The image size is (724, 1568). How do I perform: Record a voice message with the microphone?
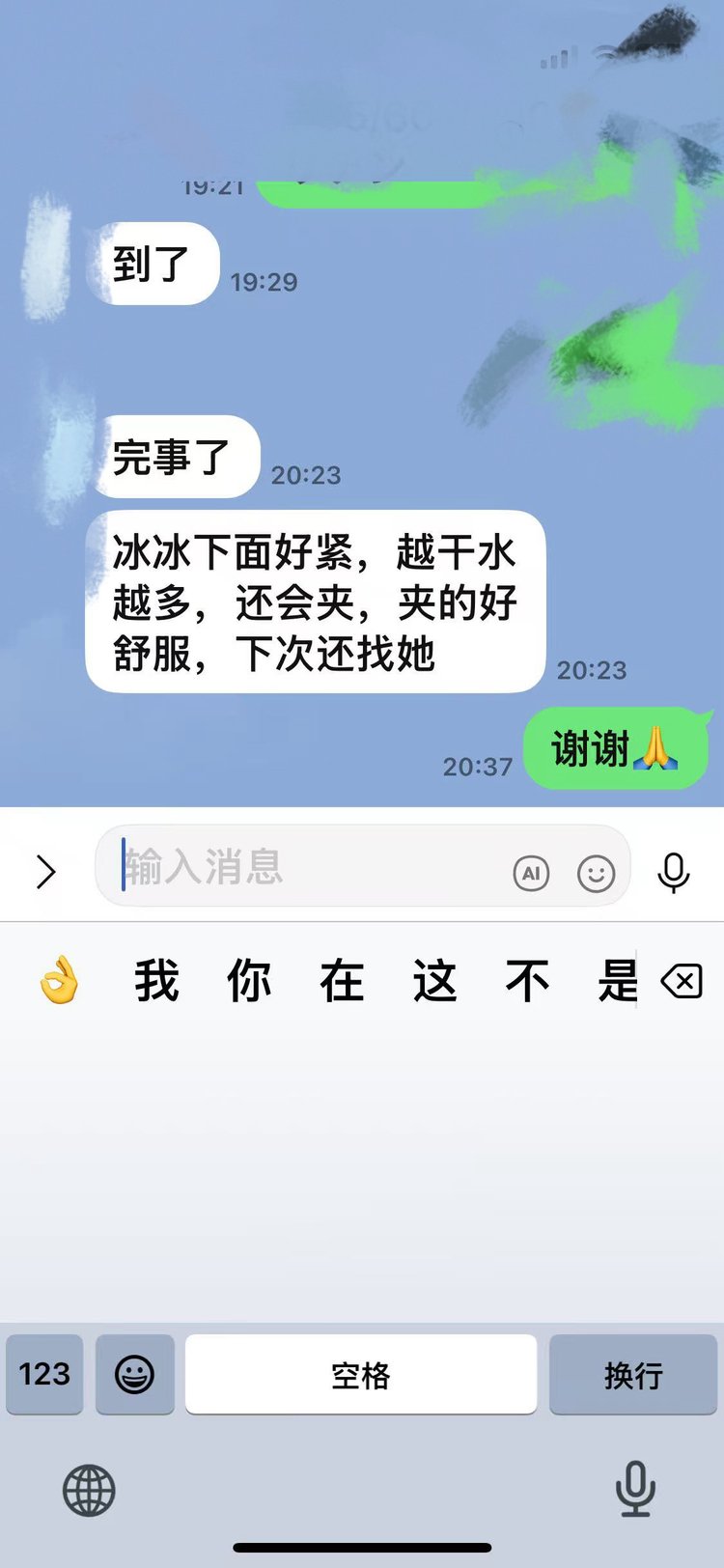(673, 871)
